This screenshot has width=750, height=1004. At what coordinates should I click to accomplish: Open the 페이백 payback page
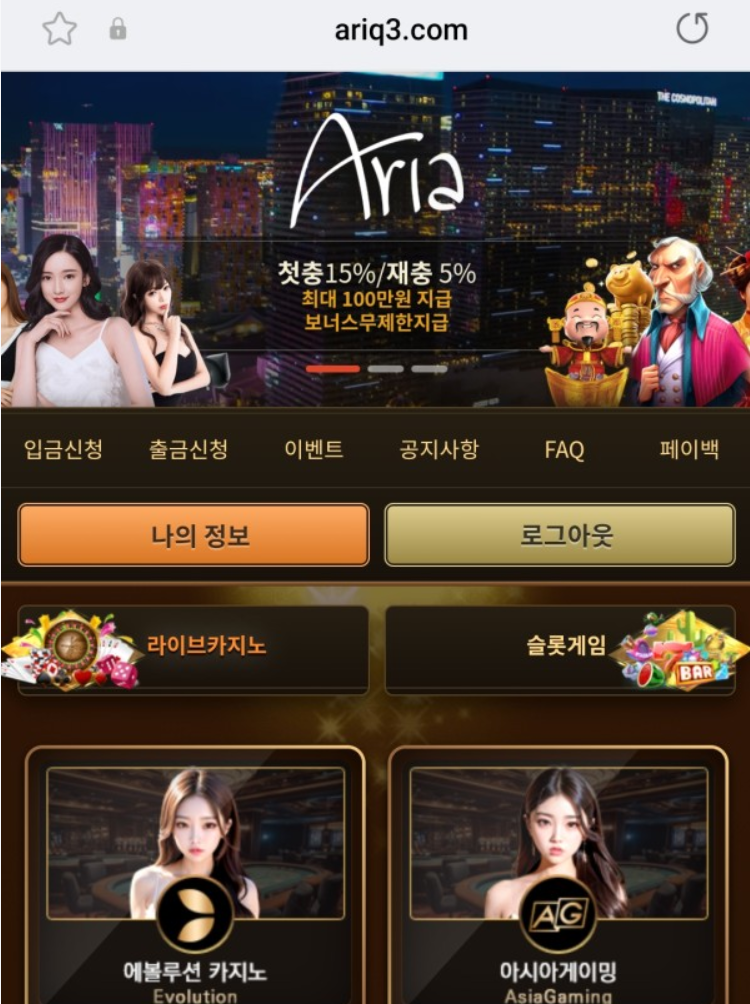689,449
